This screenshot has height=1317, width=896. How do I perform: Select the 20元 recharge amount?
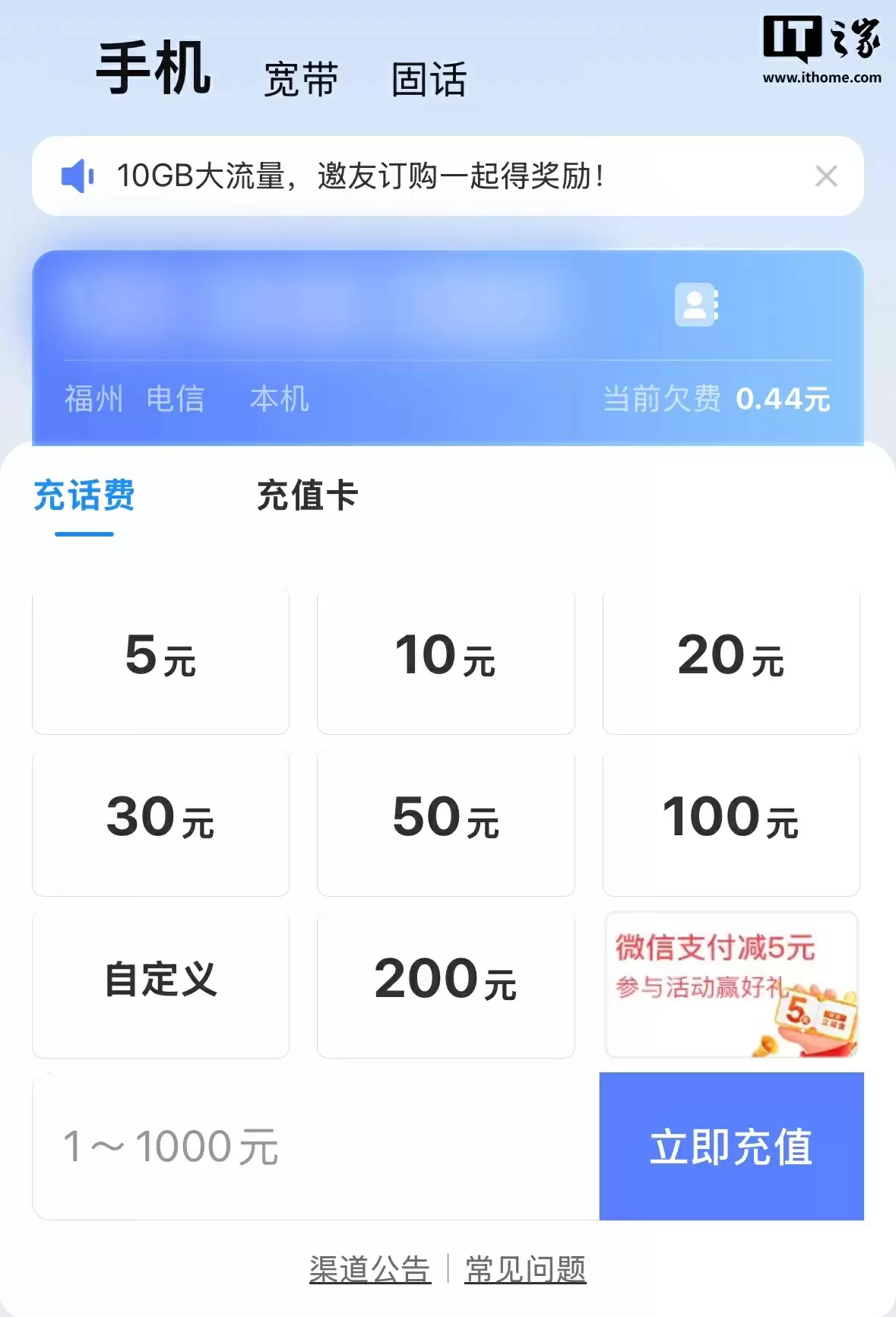click(731, 660)
